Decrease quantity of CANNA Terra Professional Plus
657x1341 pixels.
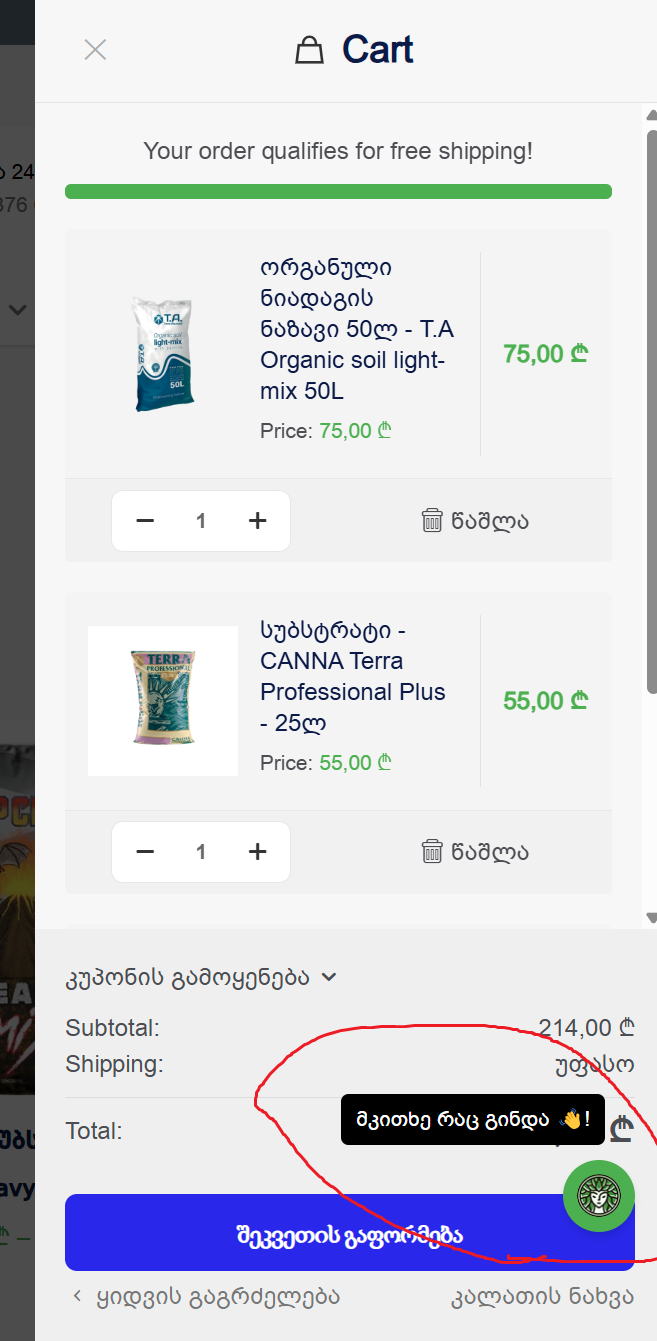tap(145, 852)
